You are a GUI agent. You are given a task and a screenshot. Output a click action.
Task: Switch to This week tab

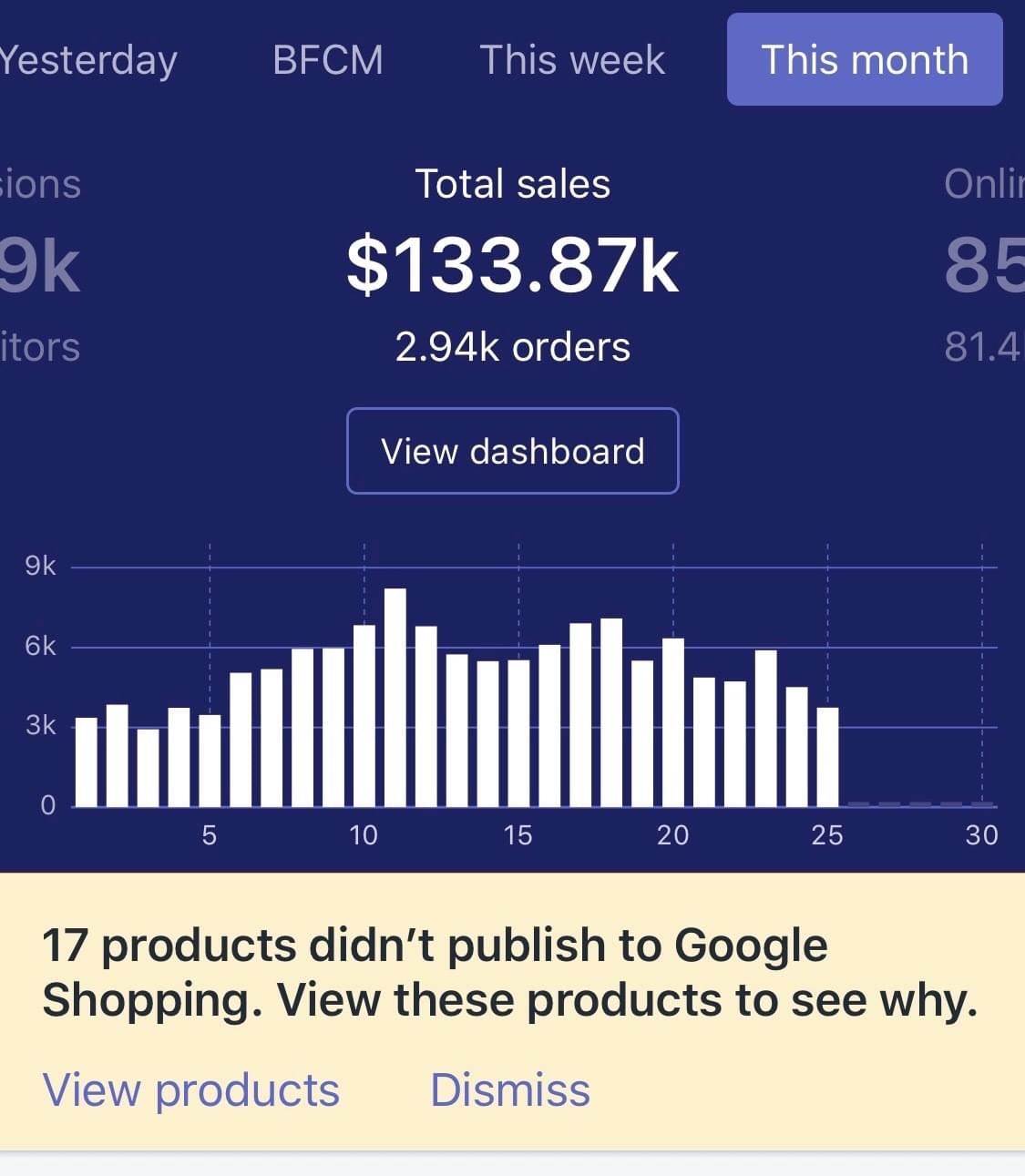click(x=572, y=60)
